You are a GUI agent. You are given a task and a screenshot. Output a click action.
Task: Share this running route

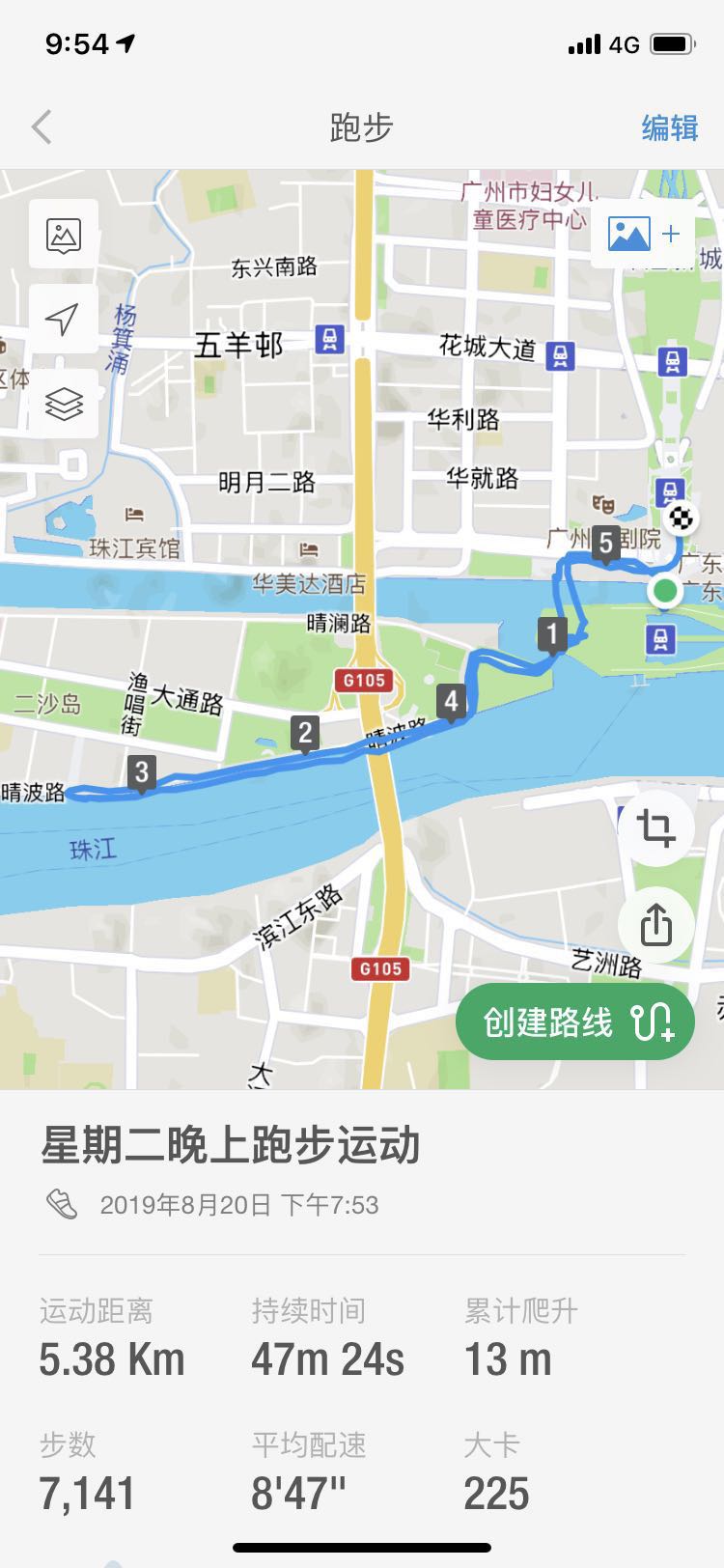pyautogui.click(x=655, y=926)
